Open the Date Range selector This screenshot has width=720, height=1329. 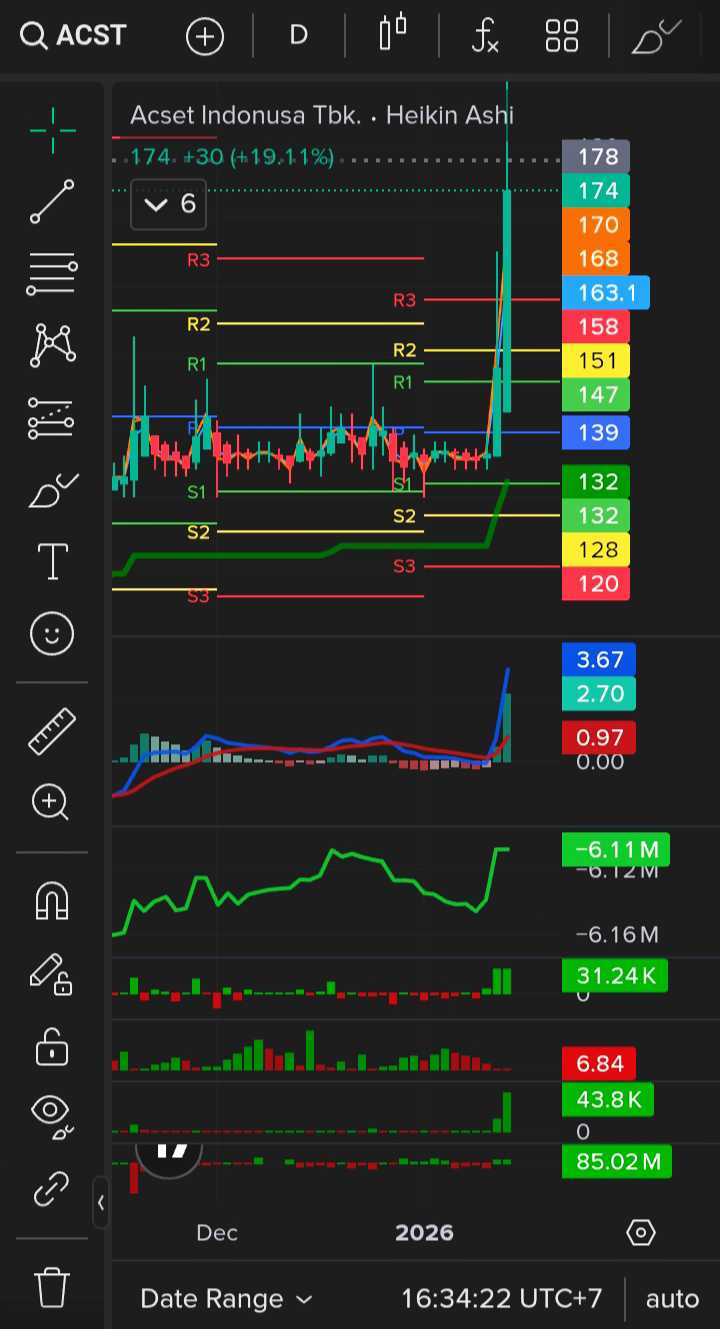click(x=226, y=1299)
